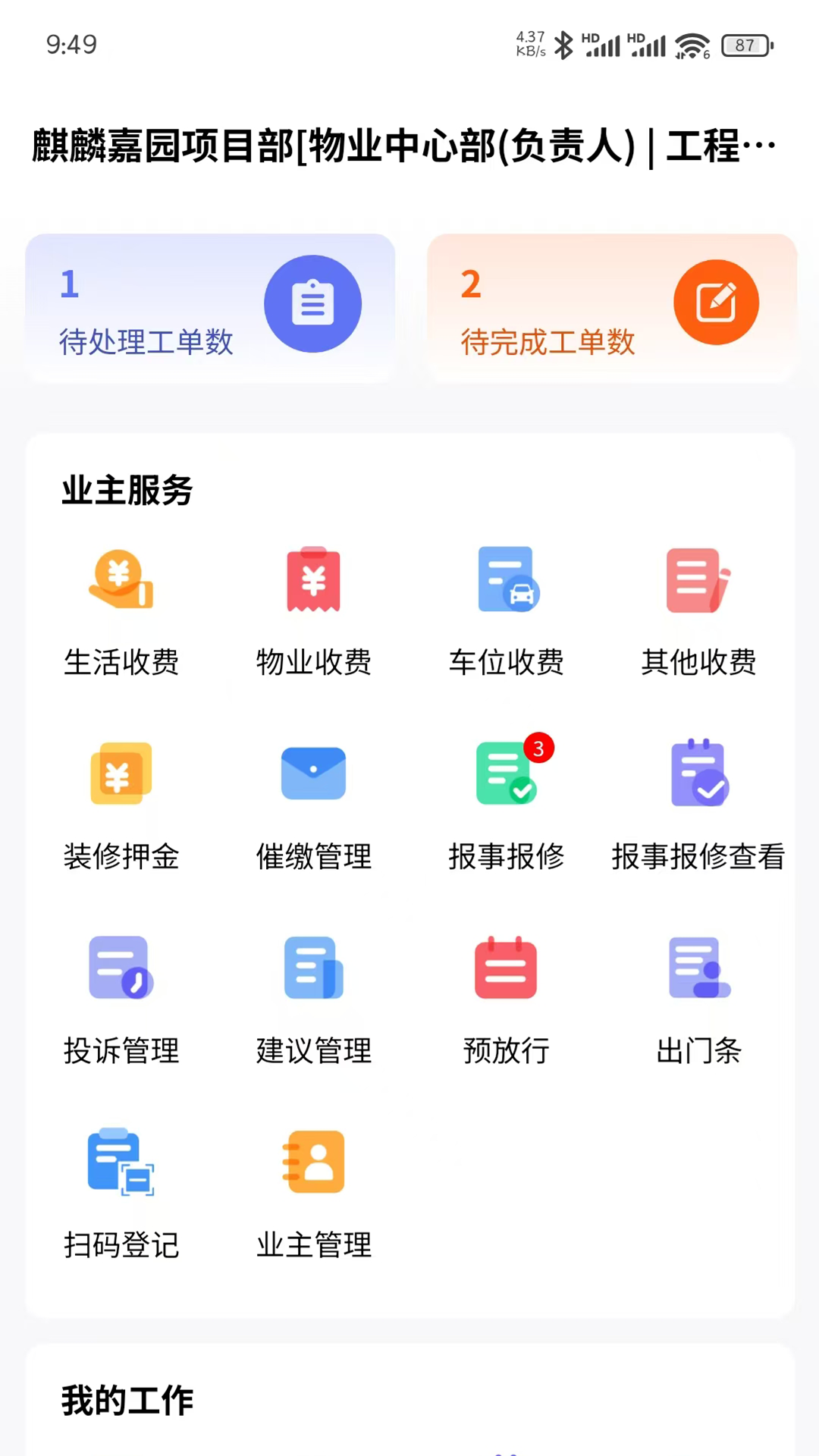Open 业主管理
Image resolution: width=819 pixels, height=1456 pixels.
(x=314, y=1194)
